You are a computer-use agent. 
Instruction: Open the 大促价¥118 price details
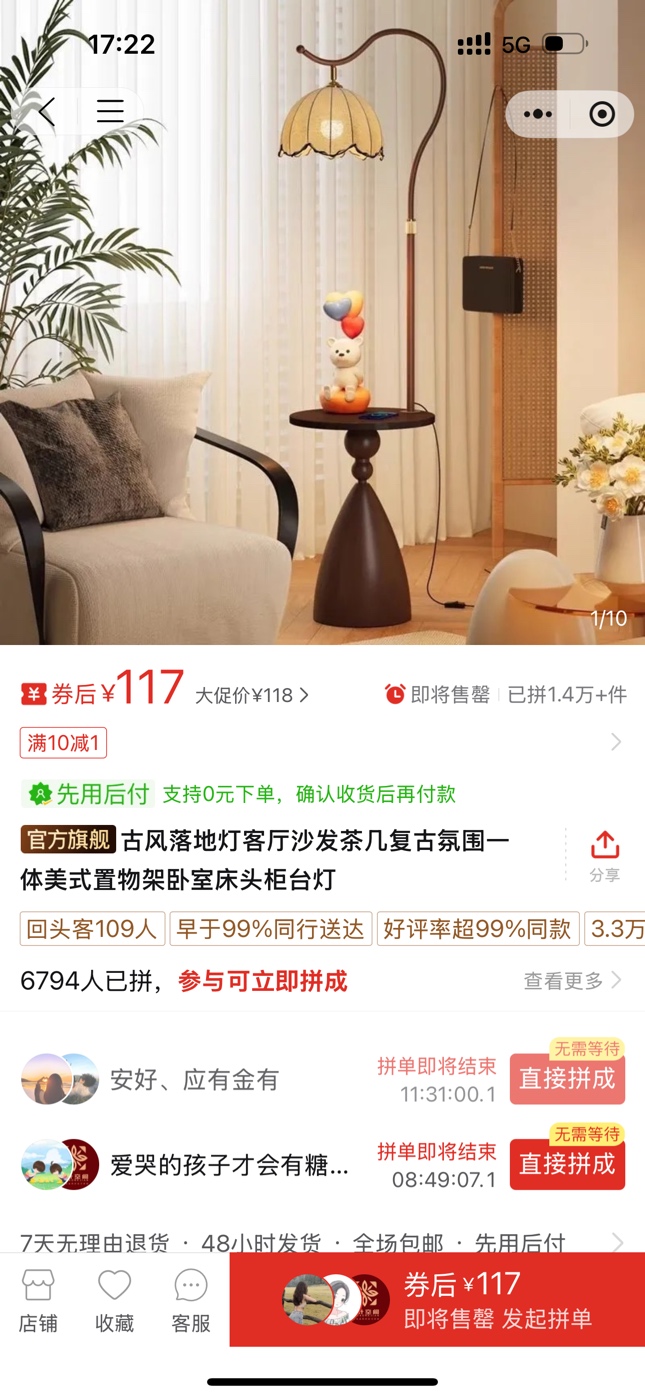pyautogui.click(x=252, y=695)
